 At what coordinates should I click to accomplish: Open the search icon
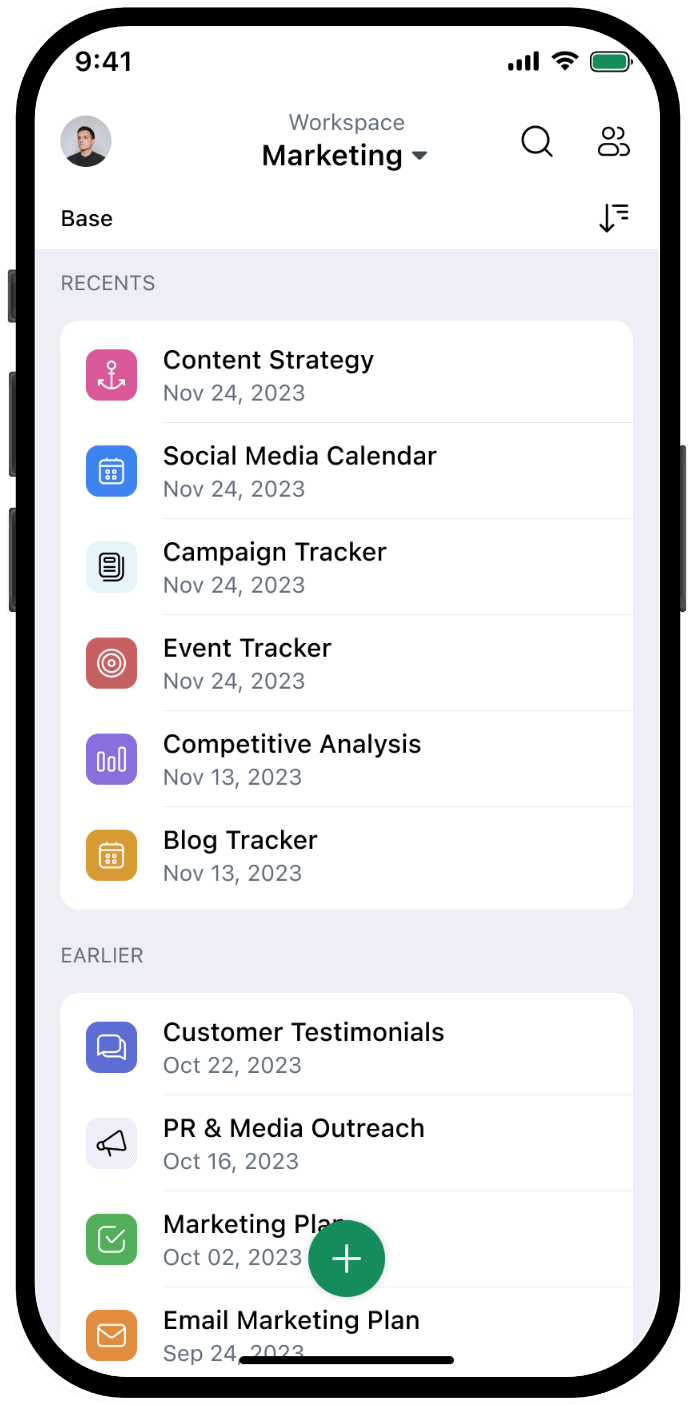click(537, 142)
